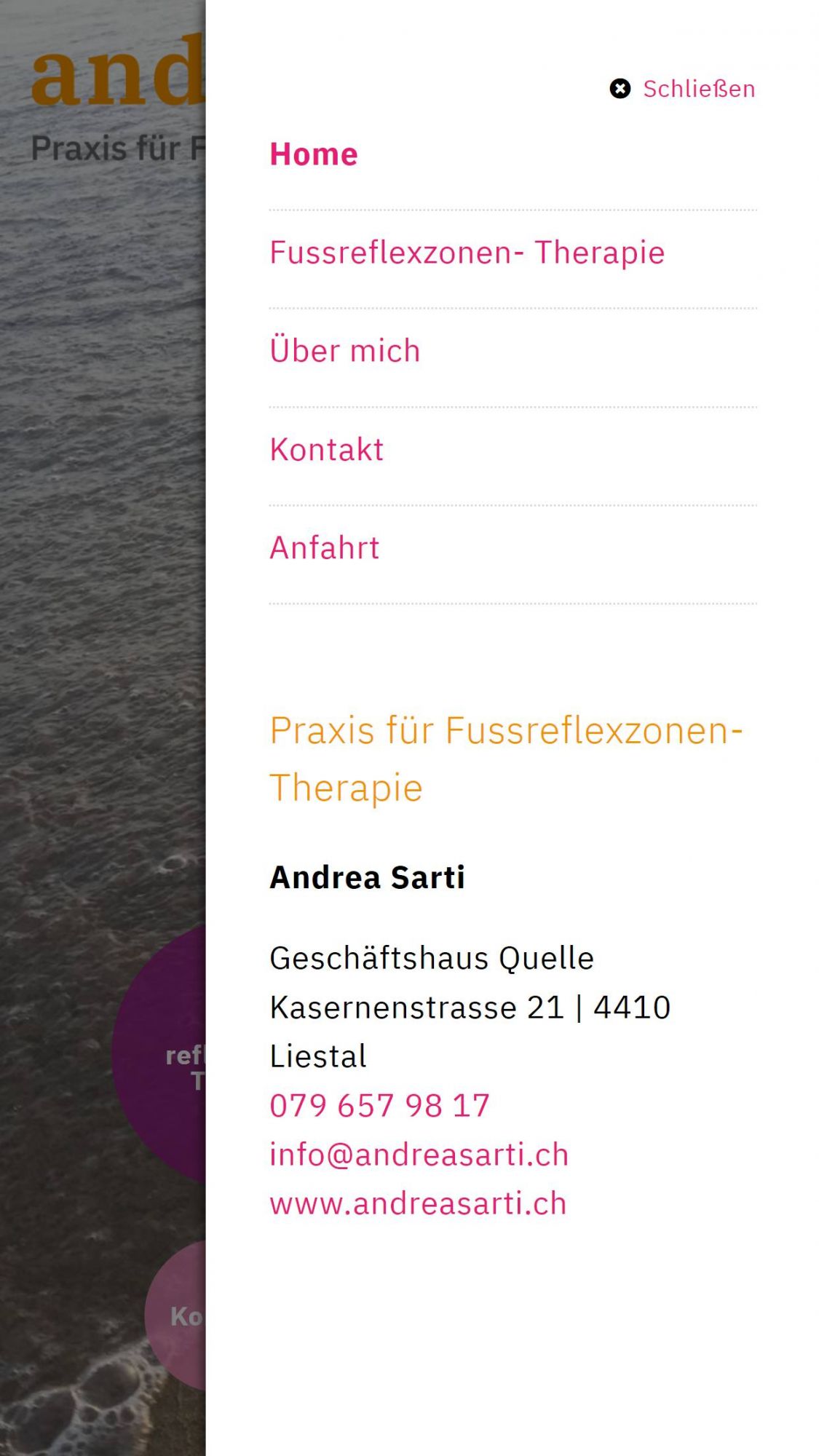Select the Kontakt menu item
Image resolution: width=819 pixels, height=1456 pixels.
click(x=326, y=450)
